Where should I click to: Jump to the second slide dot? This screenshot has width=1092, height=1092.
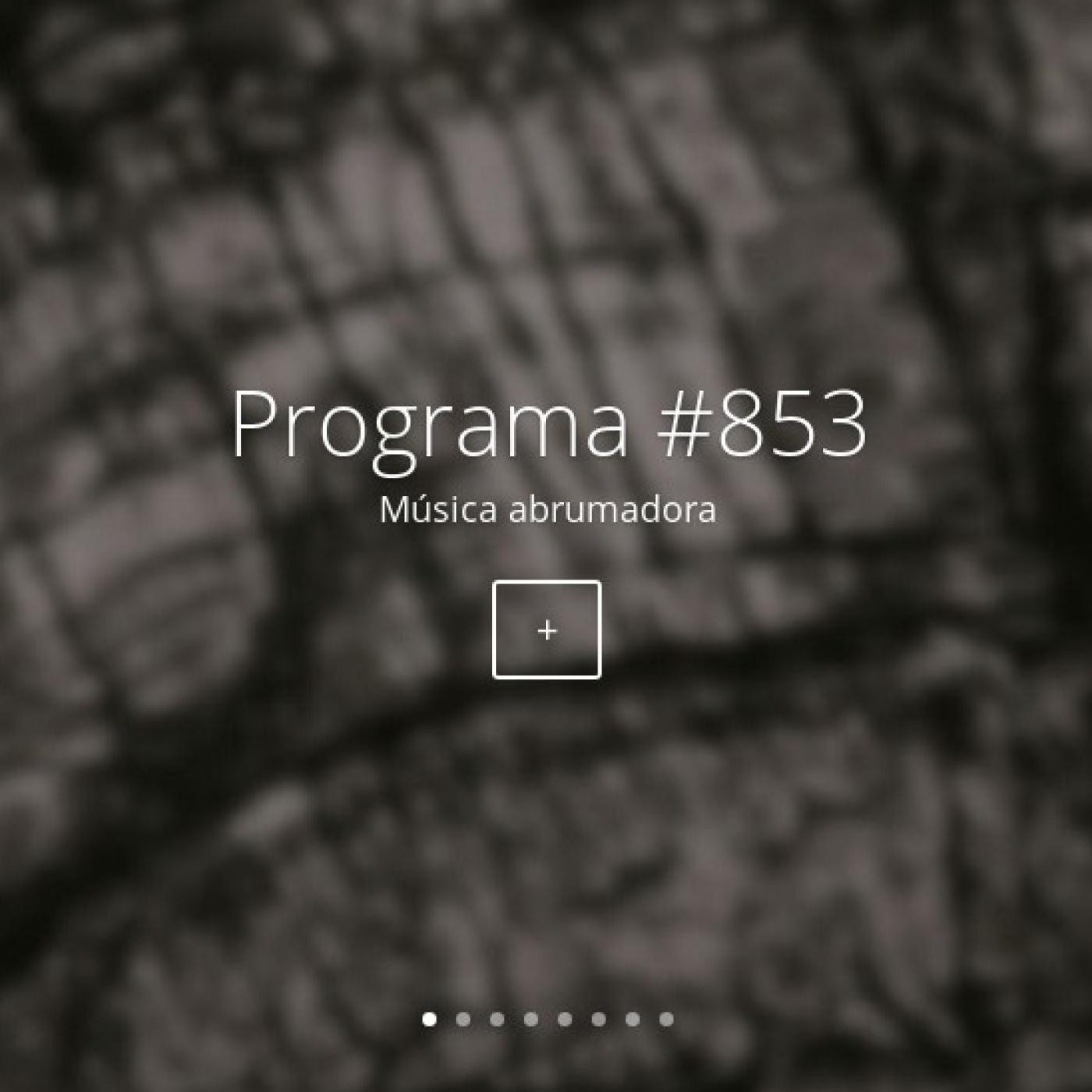463,1019
